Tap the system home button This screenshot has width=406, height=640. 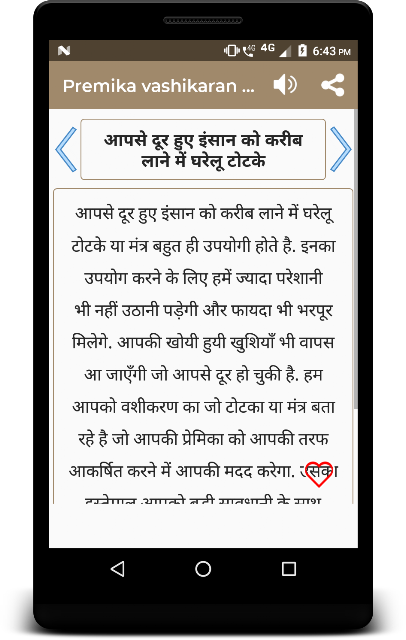click(x=203, y=569)
